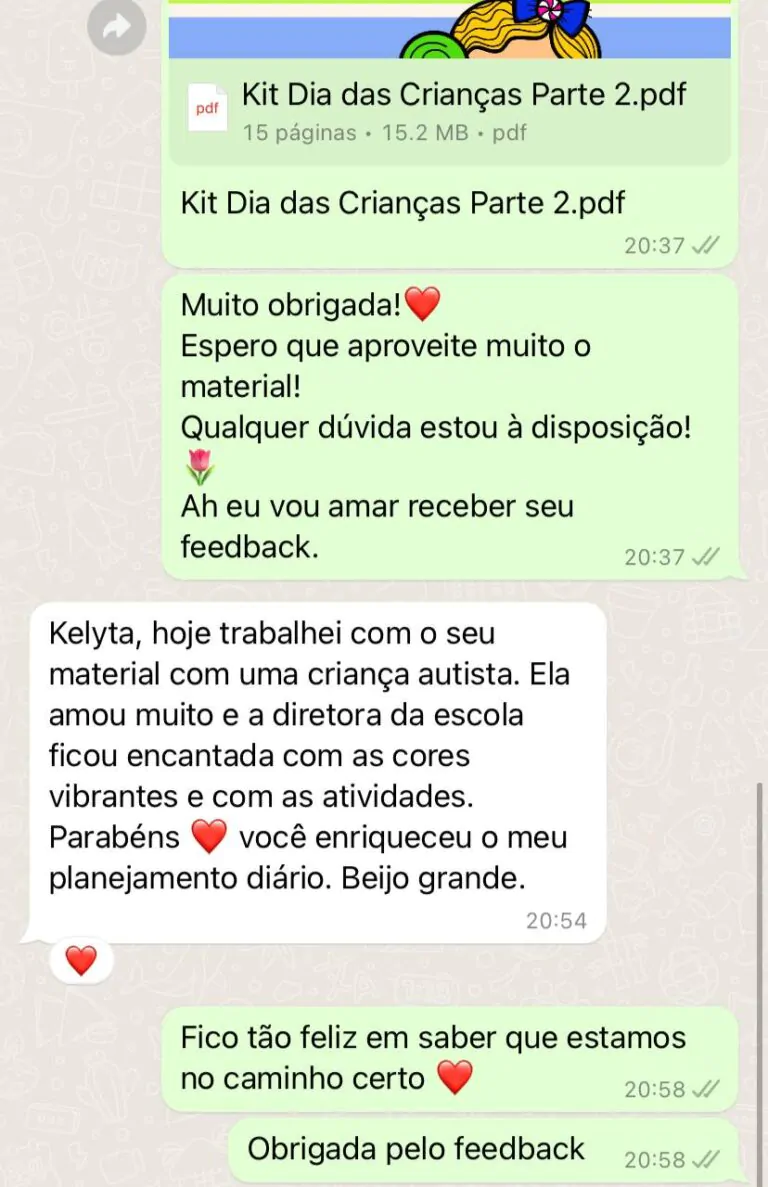Forward the Kit Dia das Crianças PDF message
The height and width of the screenshot is (1187, 768).
(117, 29)
